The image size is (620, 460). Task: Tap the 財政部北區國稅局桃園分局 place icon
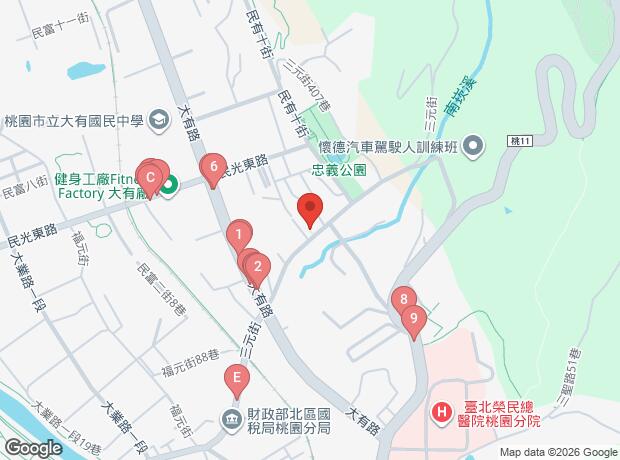232,416
